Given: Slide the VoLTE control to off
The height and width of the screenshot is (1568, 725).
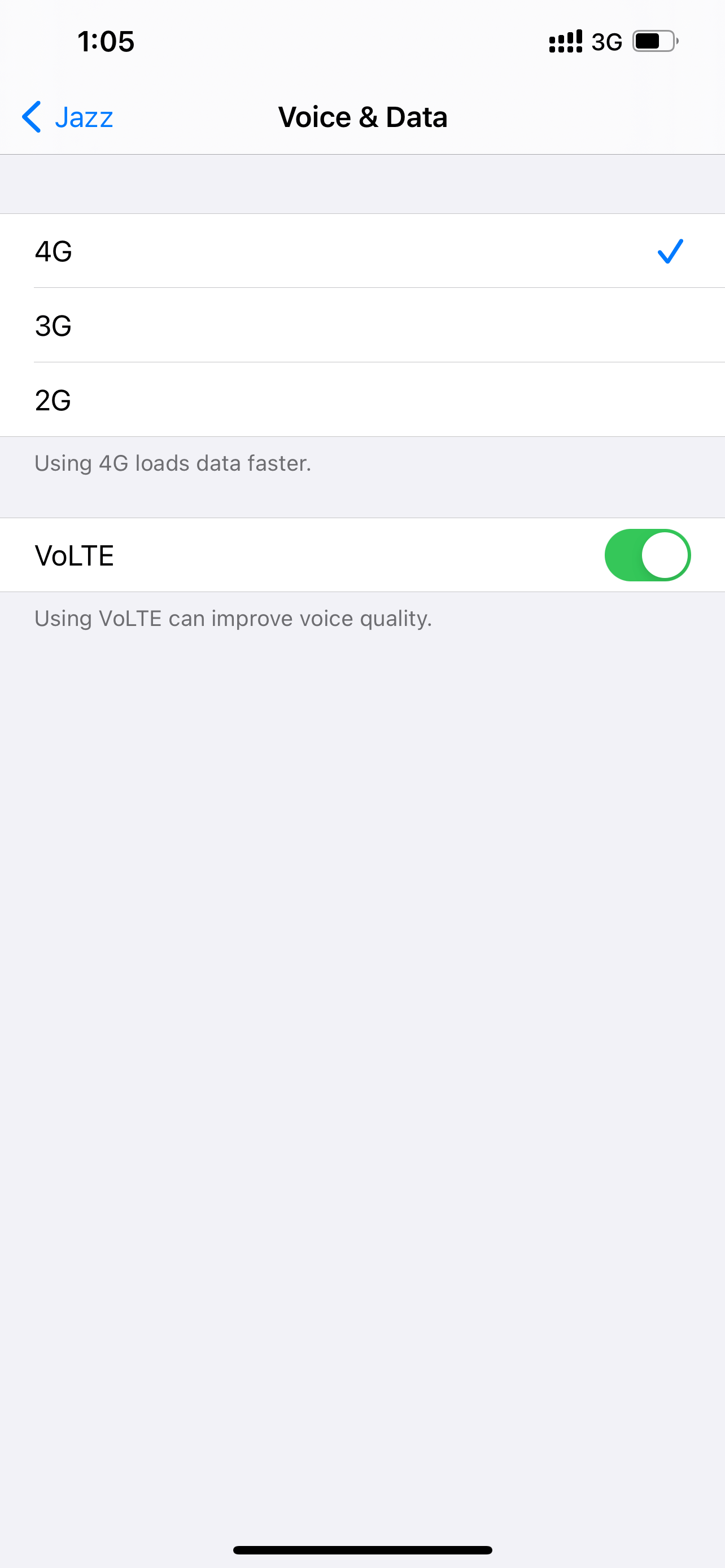Looking at the screenshot, I should [x=648, y=554].
